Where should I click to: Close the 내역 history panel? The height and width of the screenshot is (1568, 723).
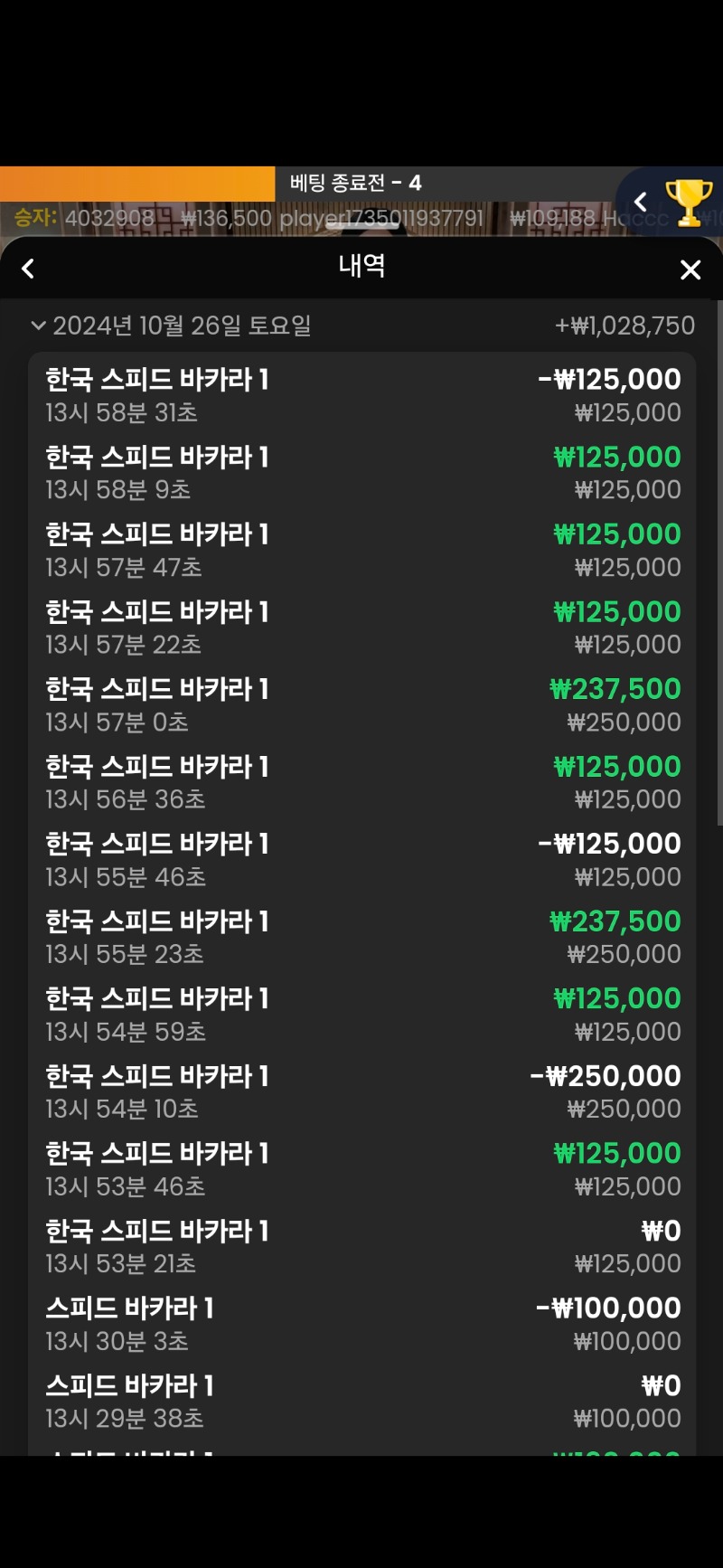(690, 269)
